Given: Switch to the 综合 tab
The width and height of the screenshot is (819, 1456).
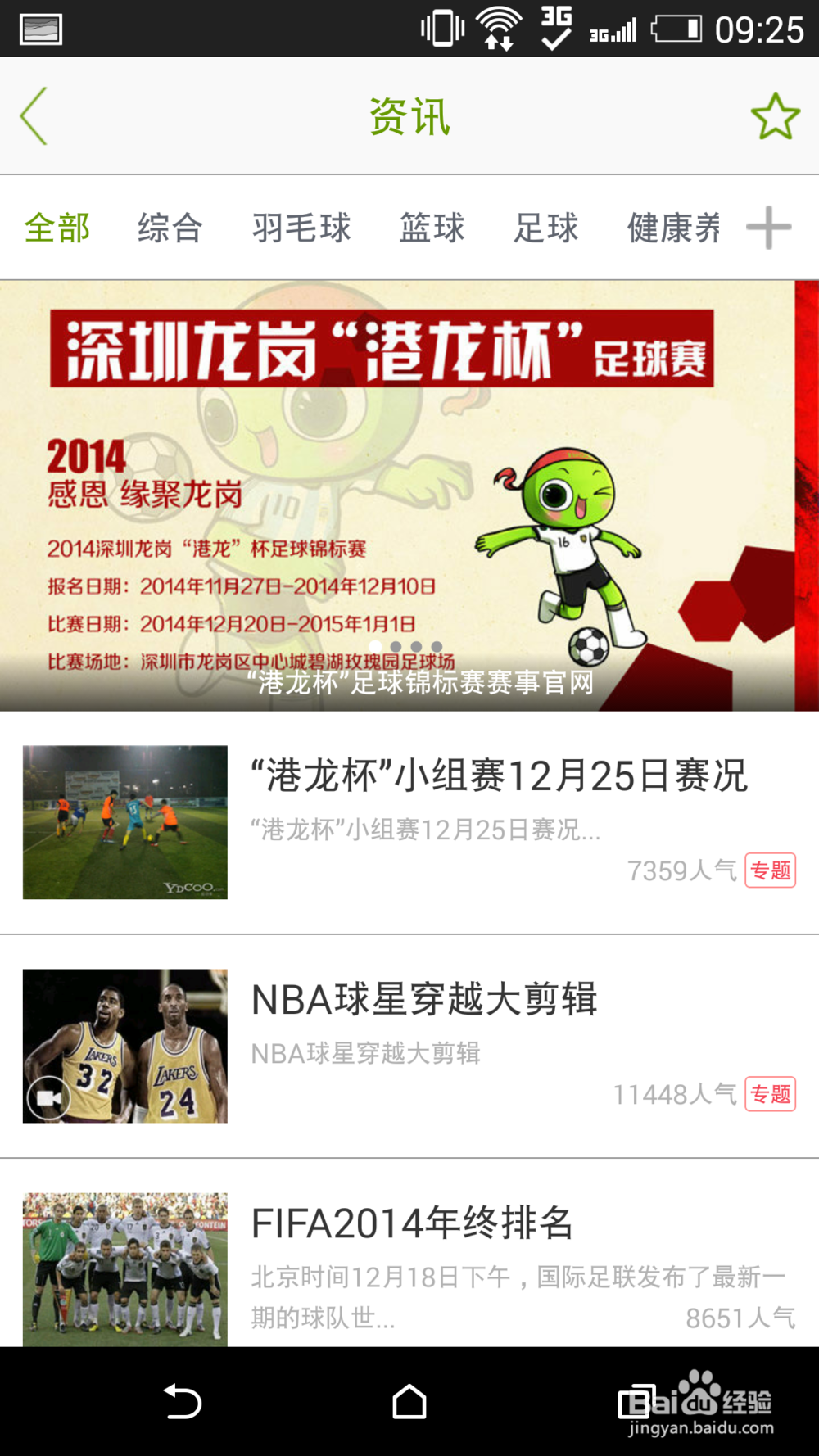Looking at the screenshot, I should point(170,228).
